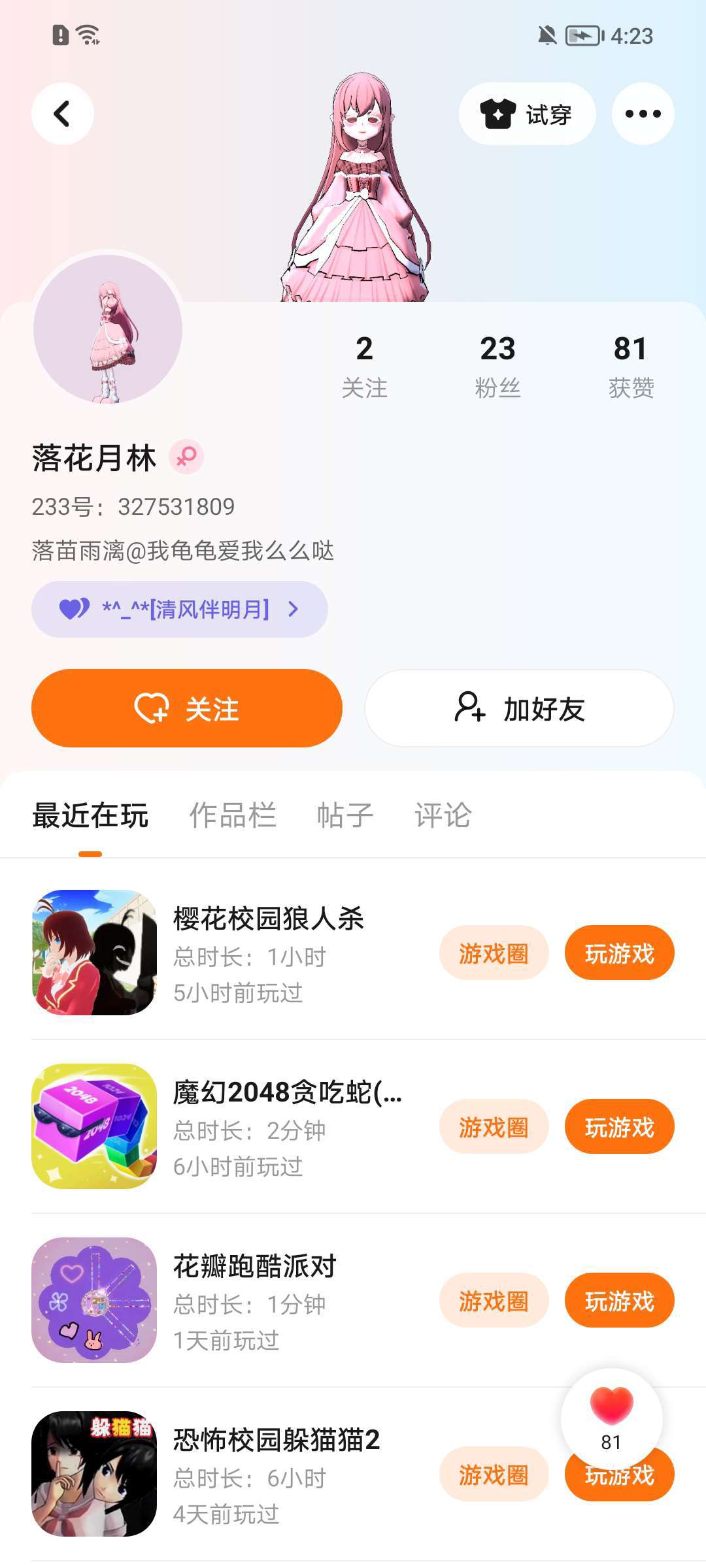This screenshot has height=1568, width=706.
Task: Tap 玩游戏 for 魔幻2048贪吃蛇
Action: tap(619, 1127)
